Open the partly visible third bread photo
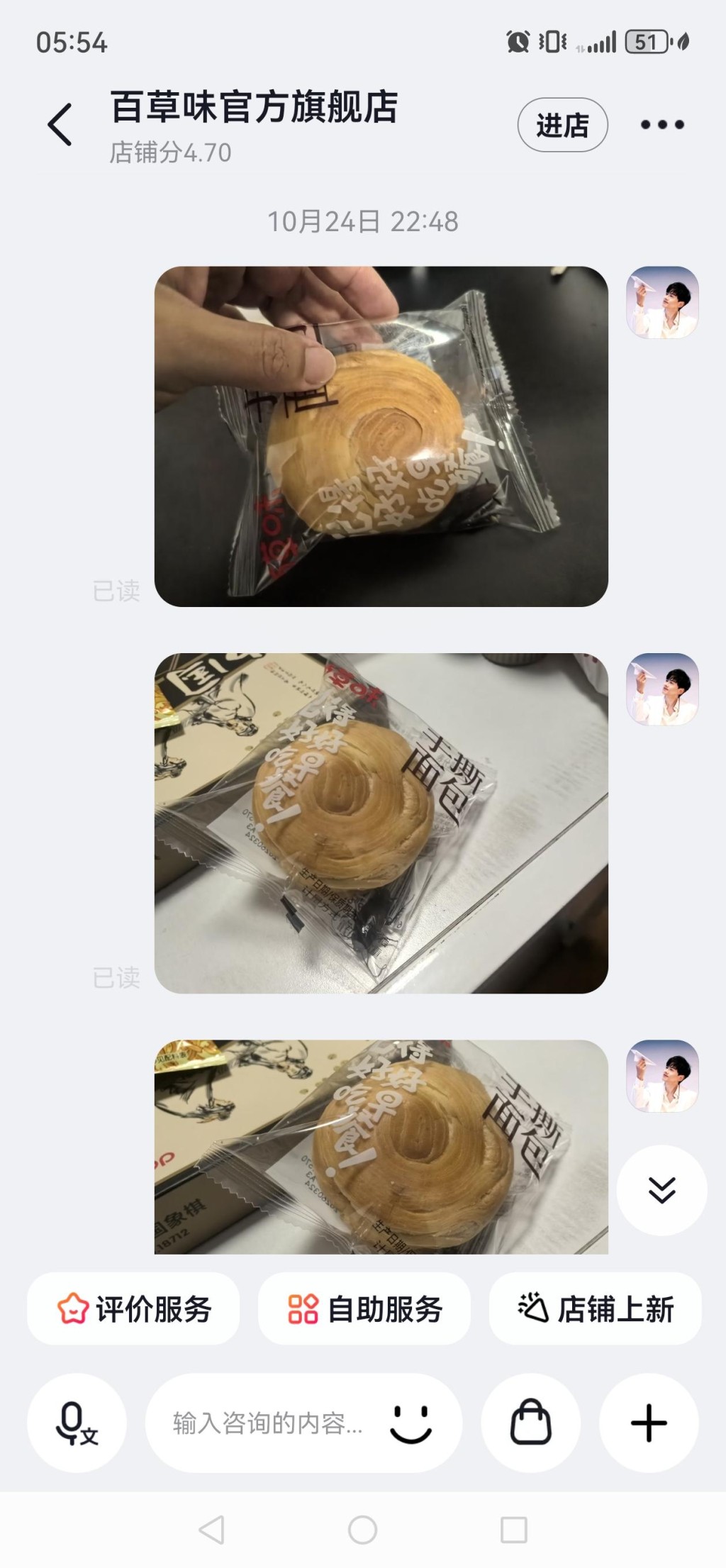 (381, 1146)
